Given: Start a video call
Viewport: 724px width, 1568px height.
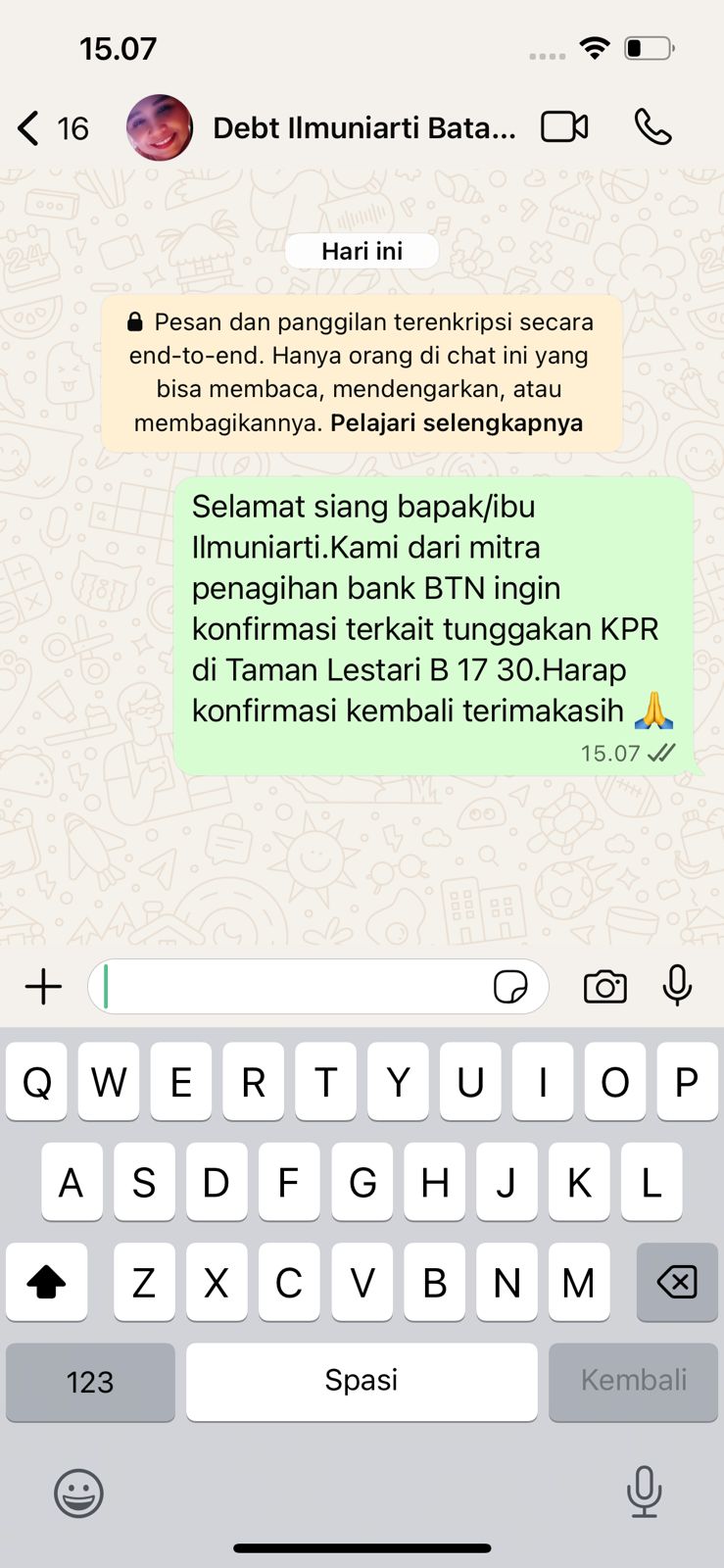Looking at the screenshot, I should click(x=564, y=127).
